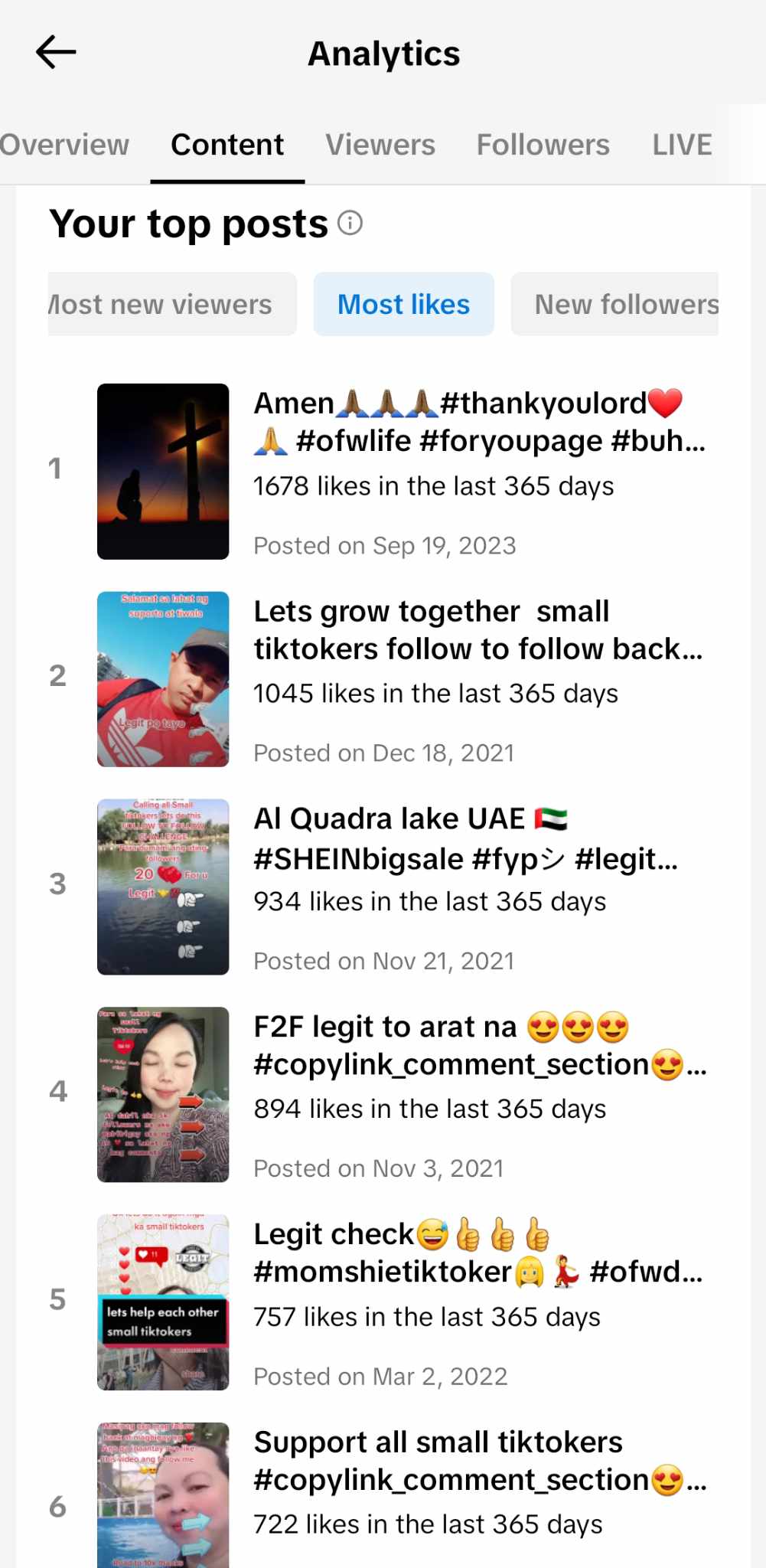
Task: Switch to the Viewers tab
Action: pos(380,145)
